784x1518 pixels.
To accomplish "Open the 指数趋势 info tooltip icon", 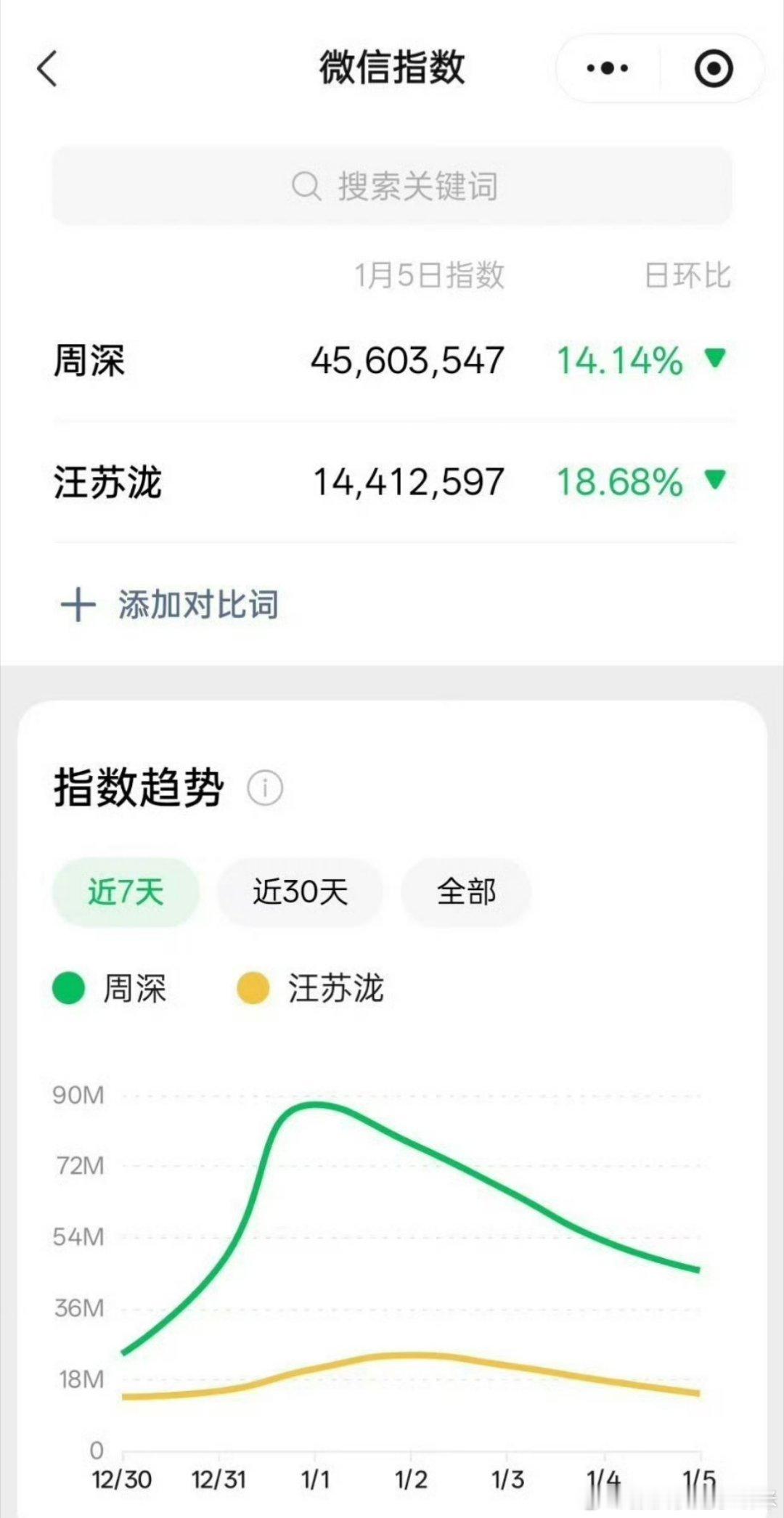I will [266, 788].
